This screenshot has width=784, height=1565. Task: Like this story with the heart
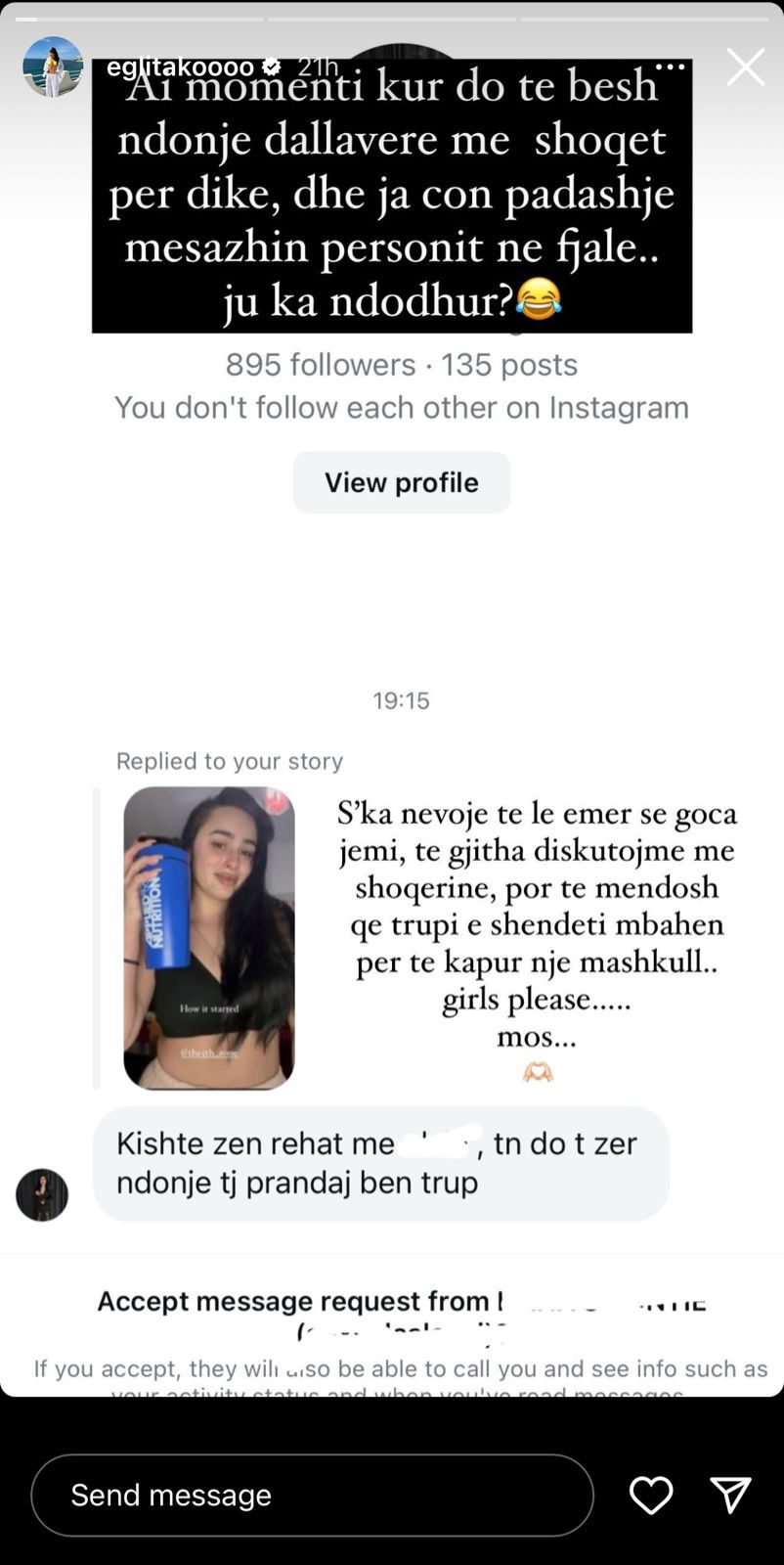pyautogui.click(x=650, y=1495)
